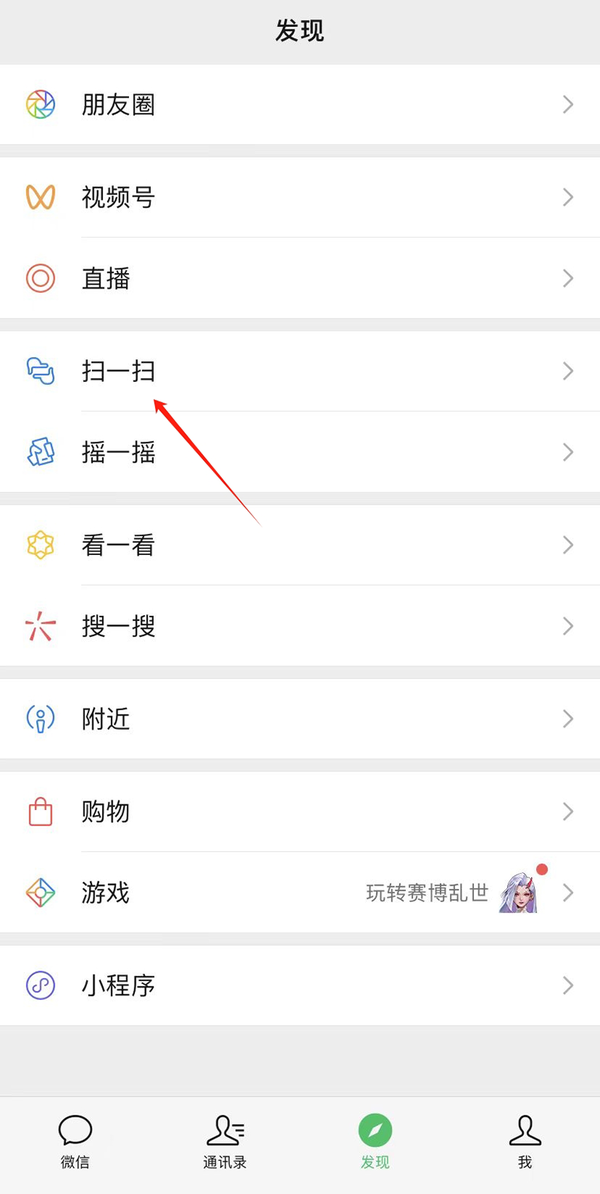Open 朋友圈 Moments
This screenshot has width=600, height=1194.
pyautogui.click(x=300, y=104)
